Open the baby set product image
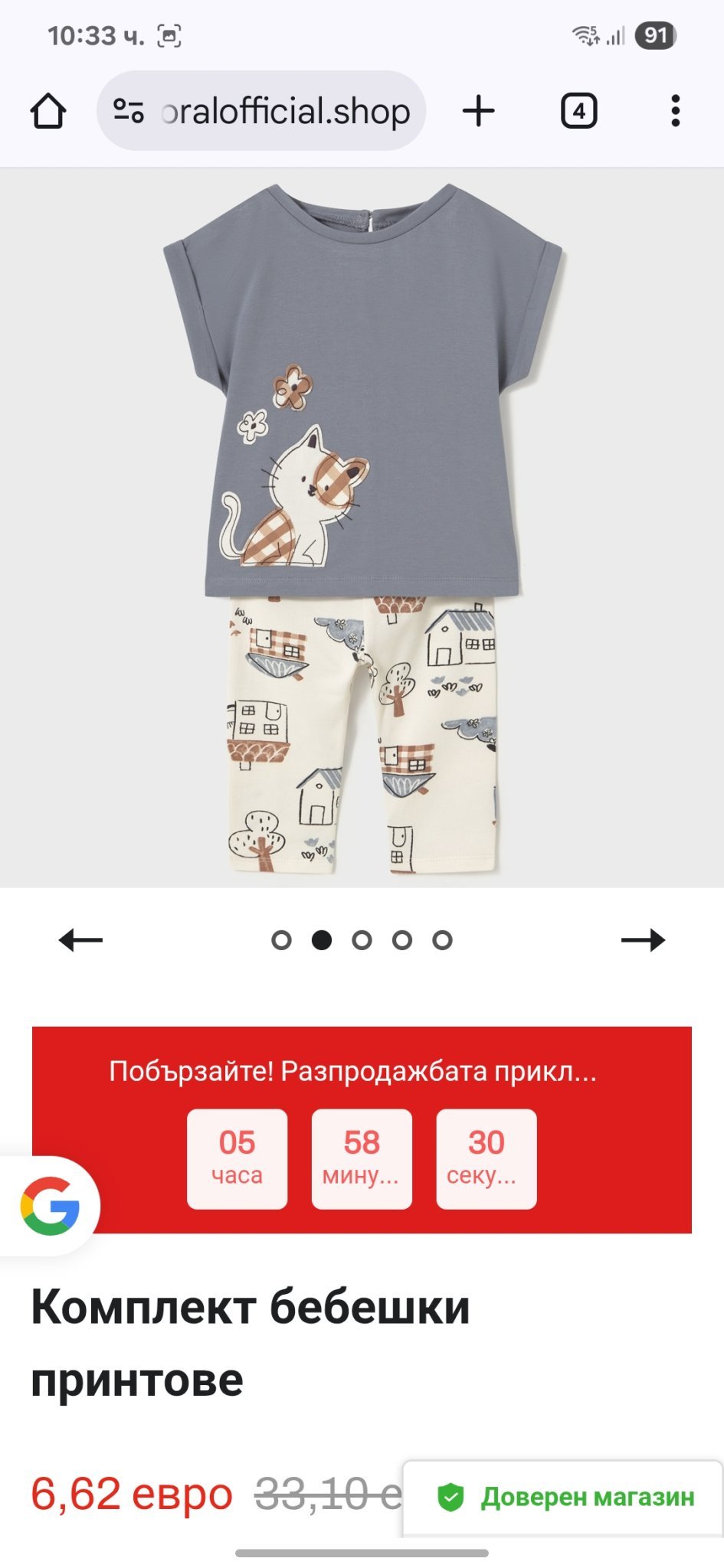This screenshot has height=1568, width=724. (362, 528)
